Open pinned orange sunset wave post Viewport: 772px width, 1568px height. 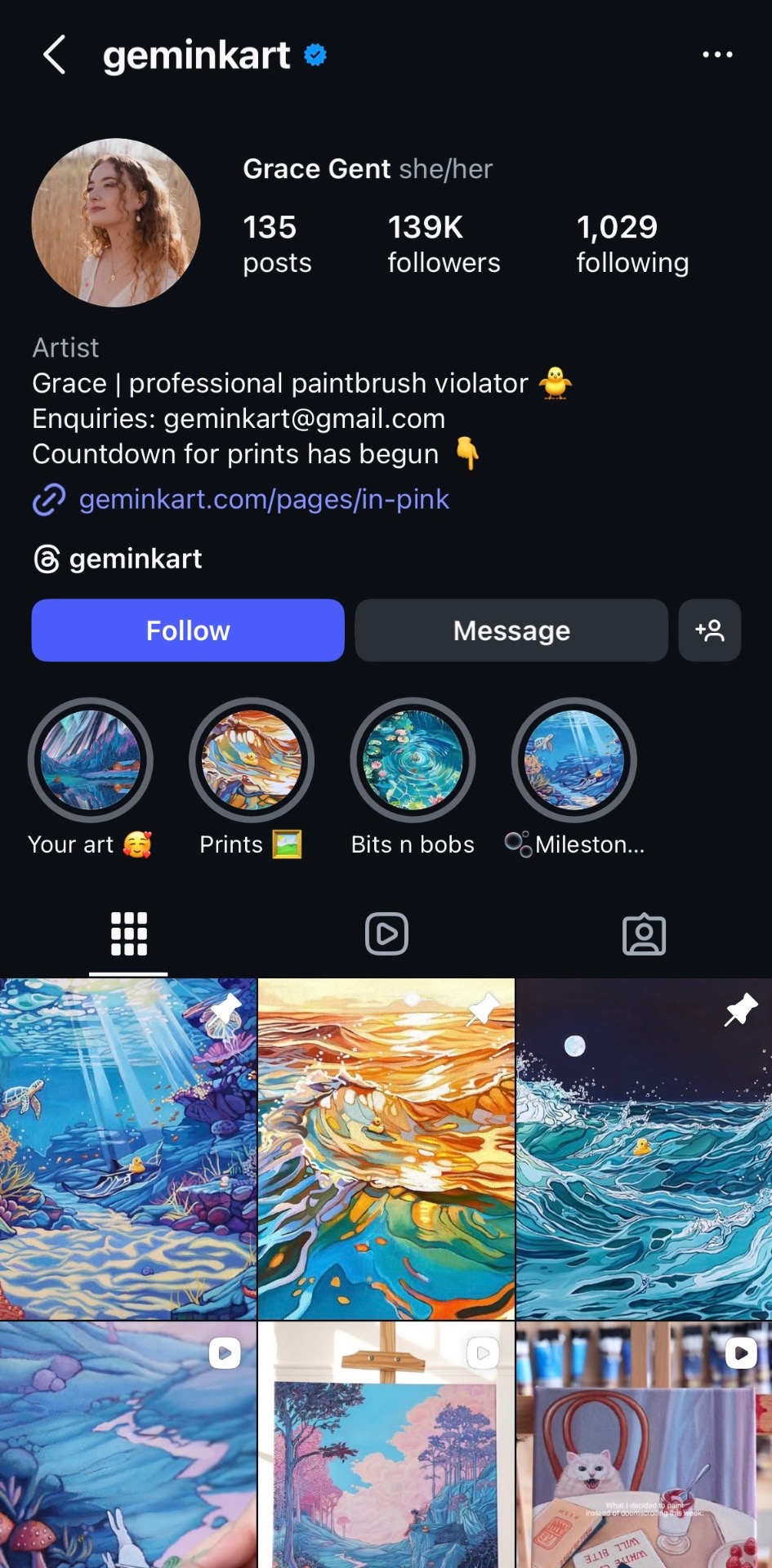(386, 1149)
